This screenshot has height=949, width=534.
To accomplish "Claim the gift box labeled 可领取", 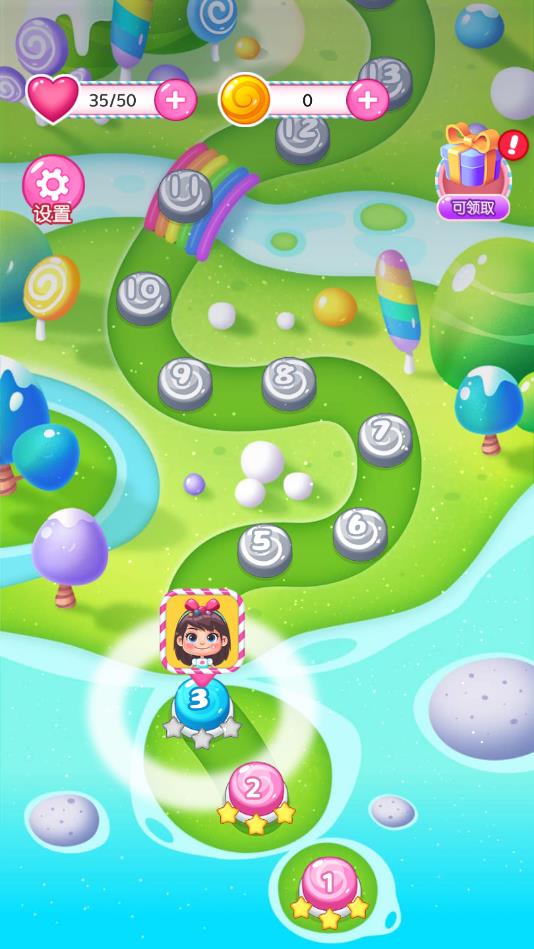I will [473, 171].
